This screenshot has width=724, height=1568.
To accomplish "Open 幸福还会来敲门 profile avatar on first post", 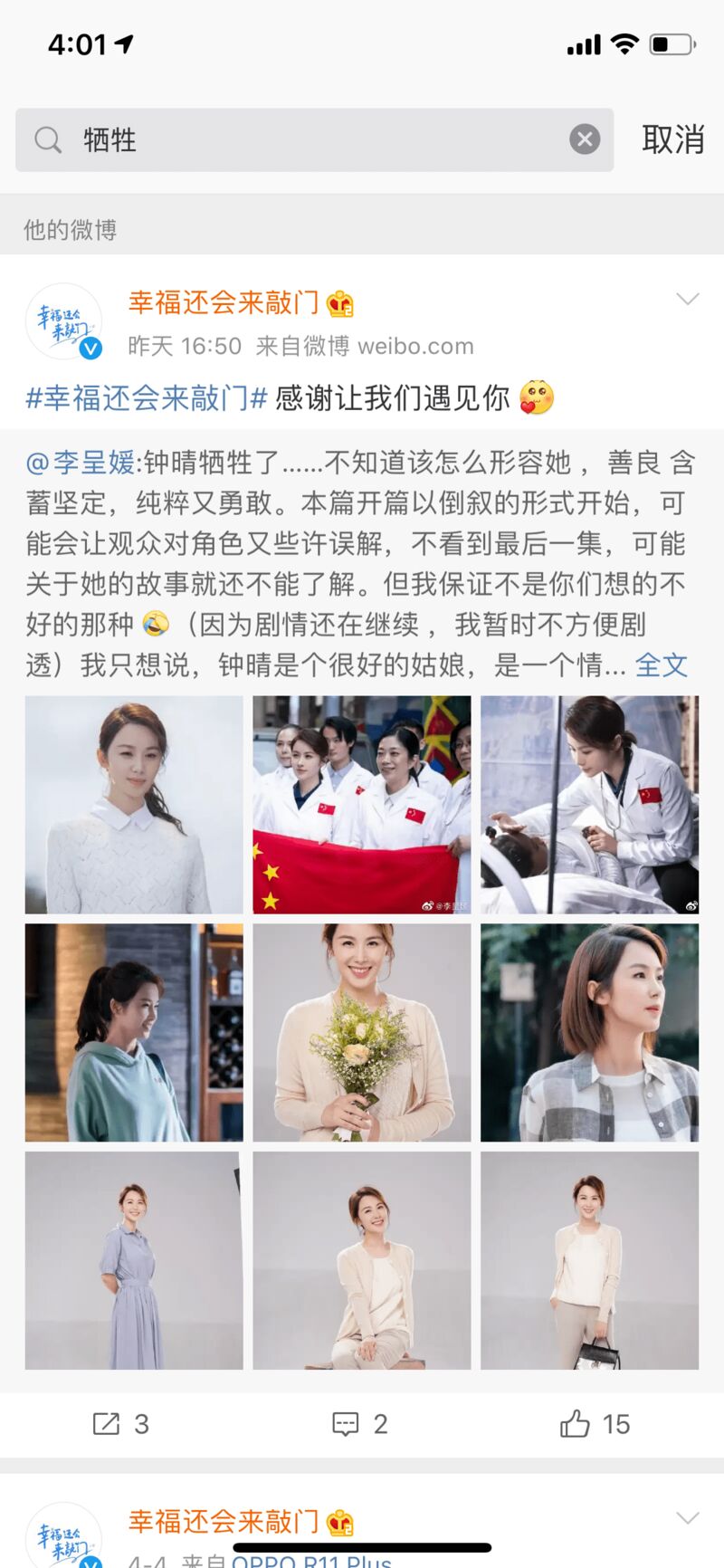I will coord(63,321).
